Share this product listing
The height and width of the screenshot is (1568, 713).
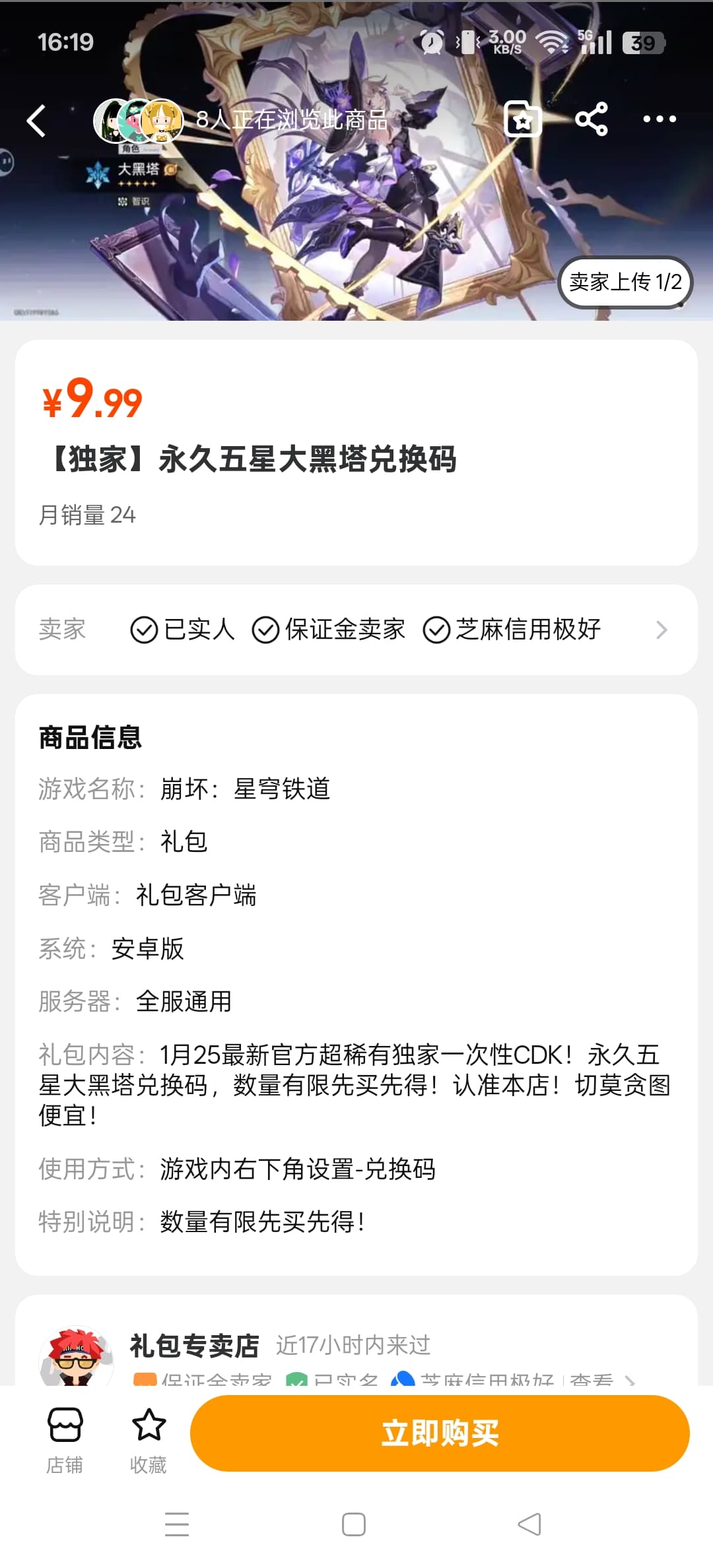(592, 119)
